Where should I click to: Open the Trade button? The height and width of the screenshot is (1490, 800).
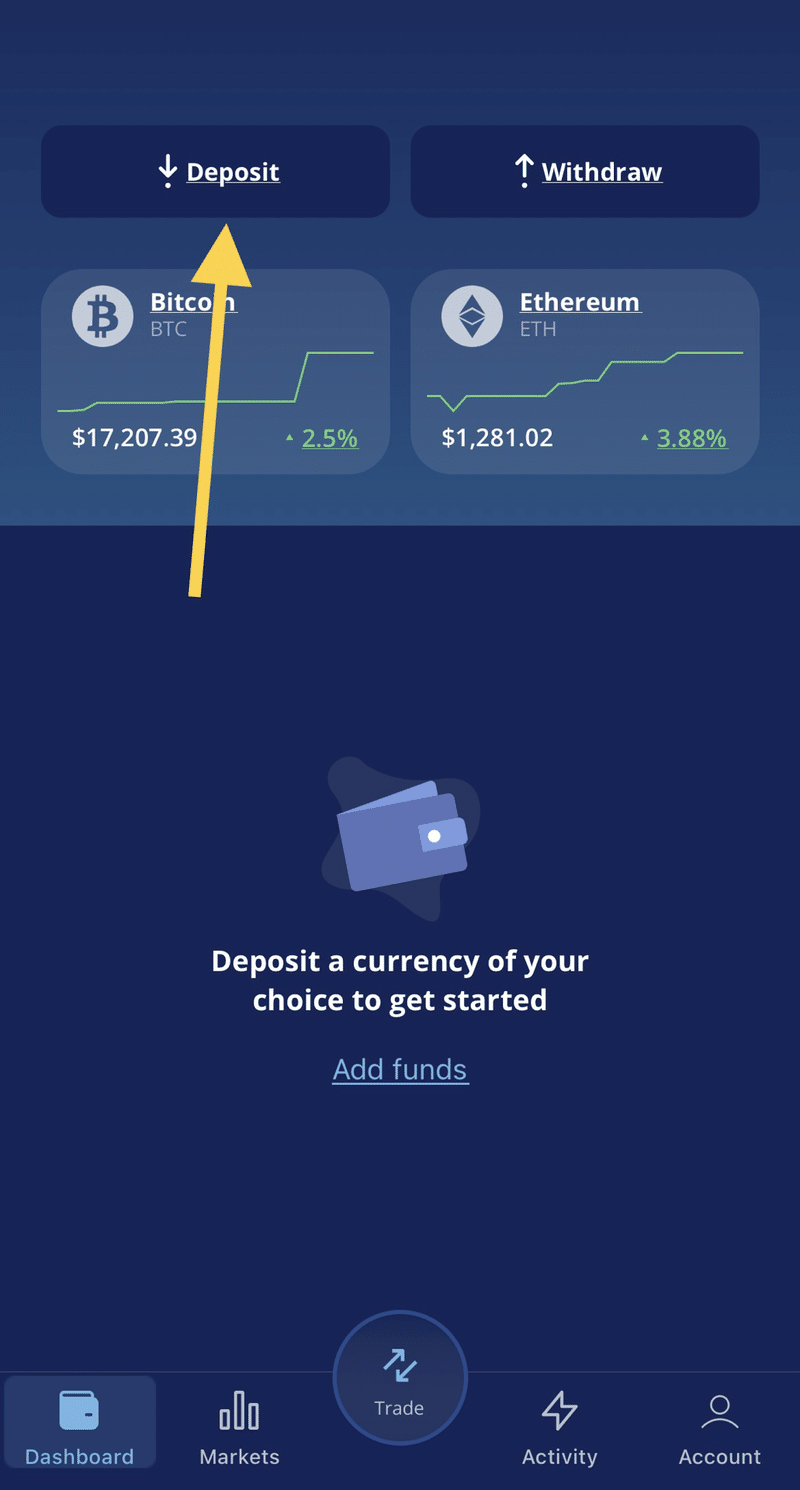400,1377
